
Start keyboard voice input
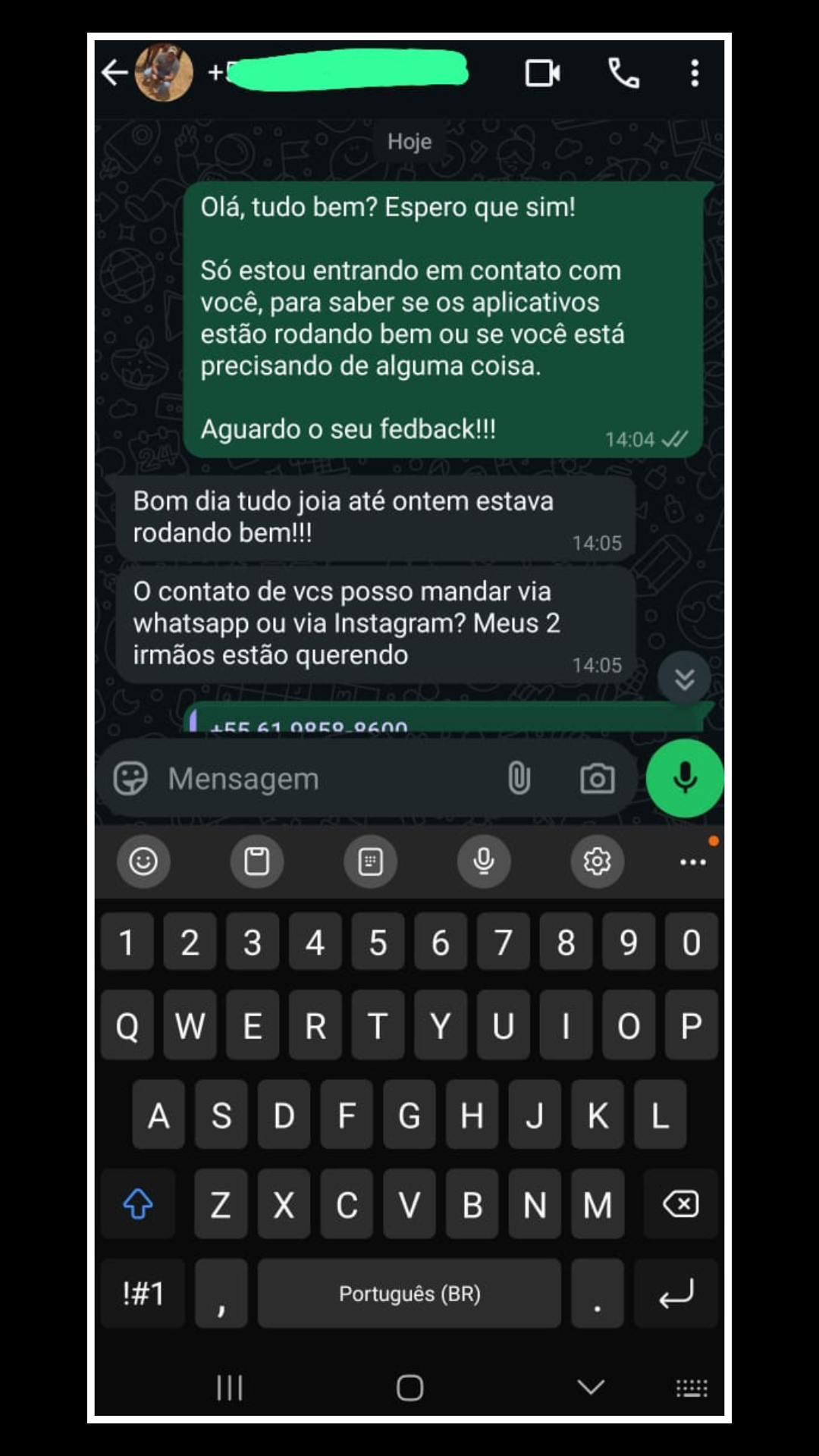click(484, 861)
